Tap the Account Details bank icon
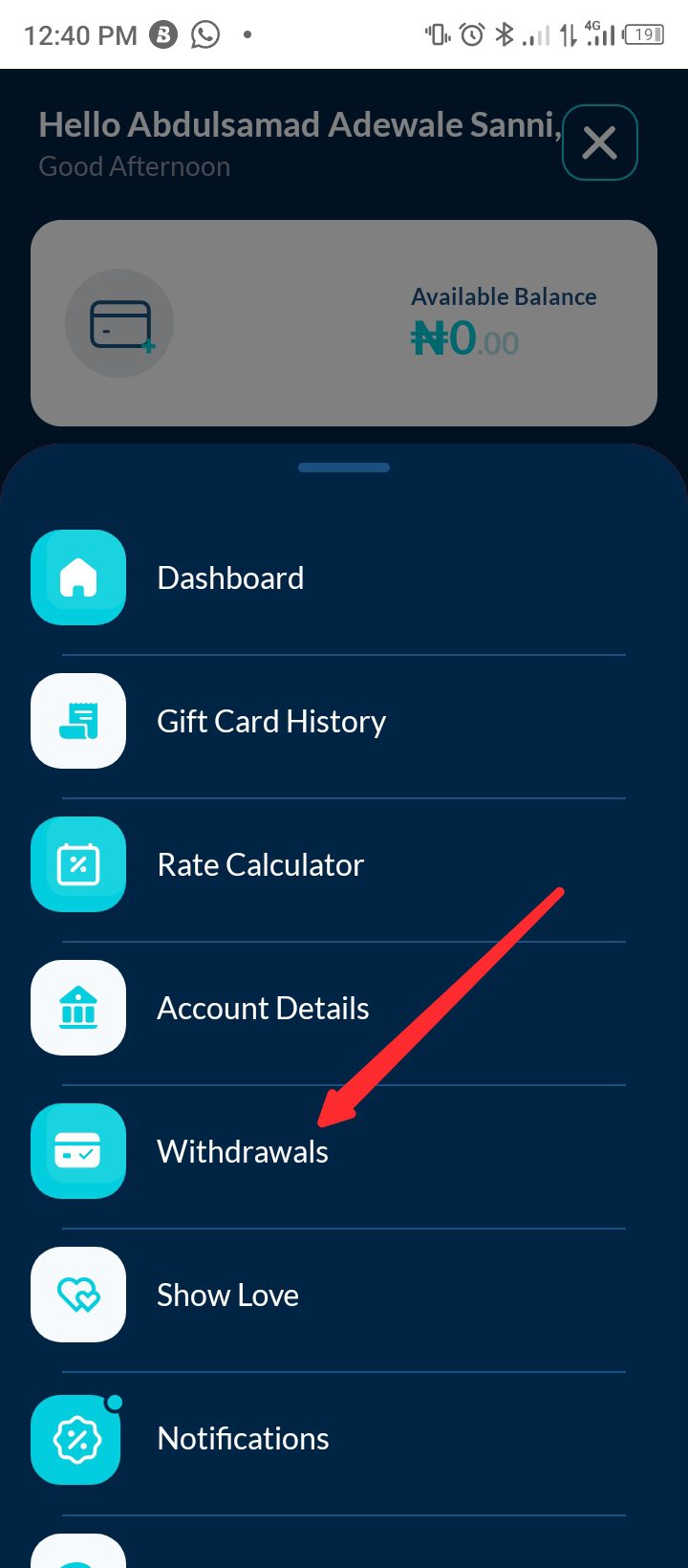Viewport: 688px width, 1568px height. point(78,1008)
